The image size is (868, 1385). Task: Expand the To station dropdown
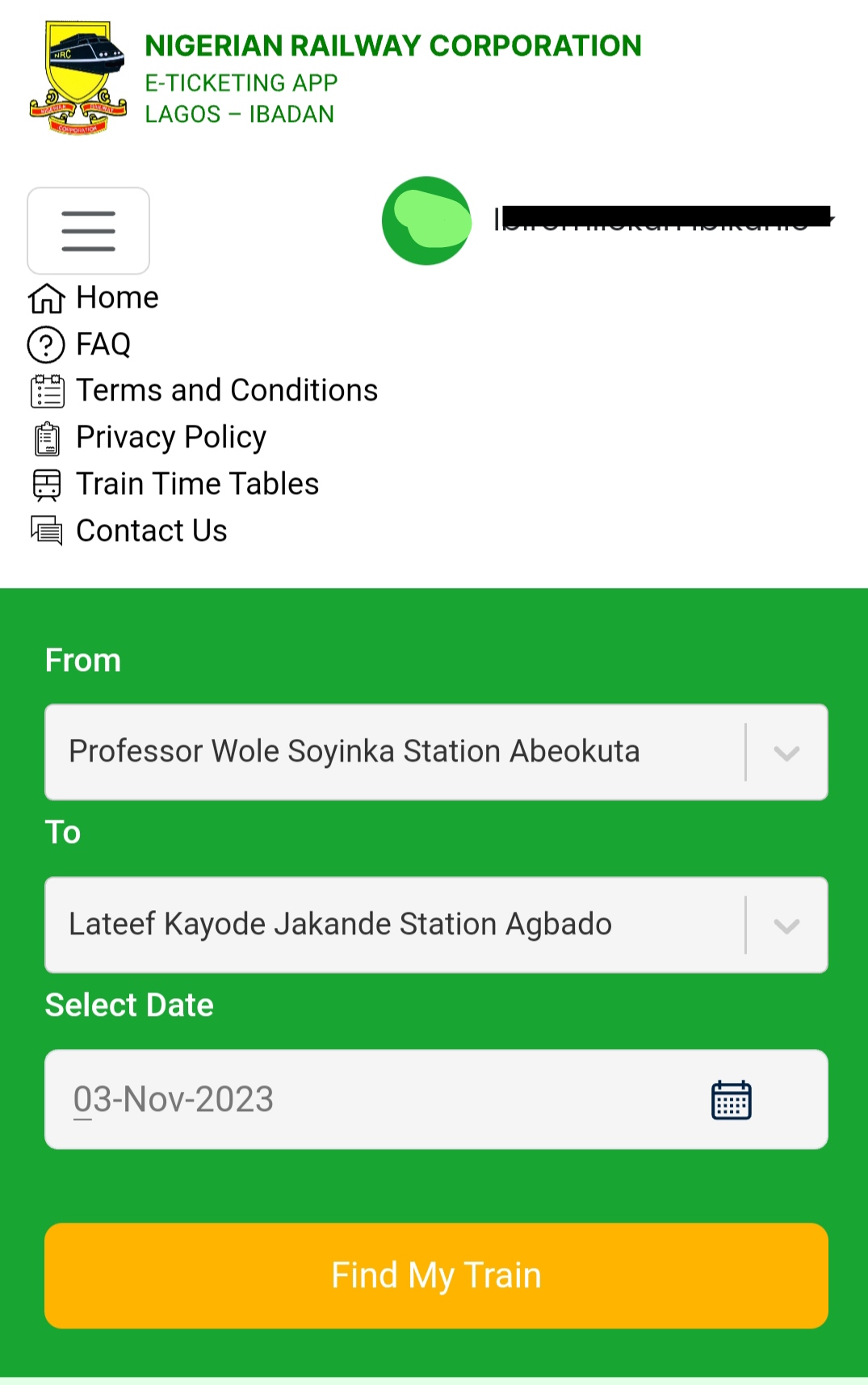point(786,925)
